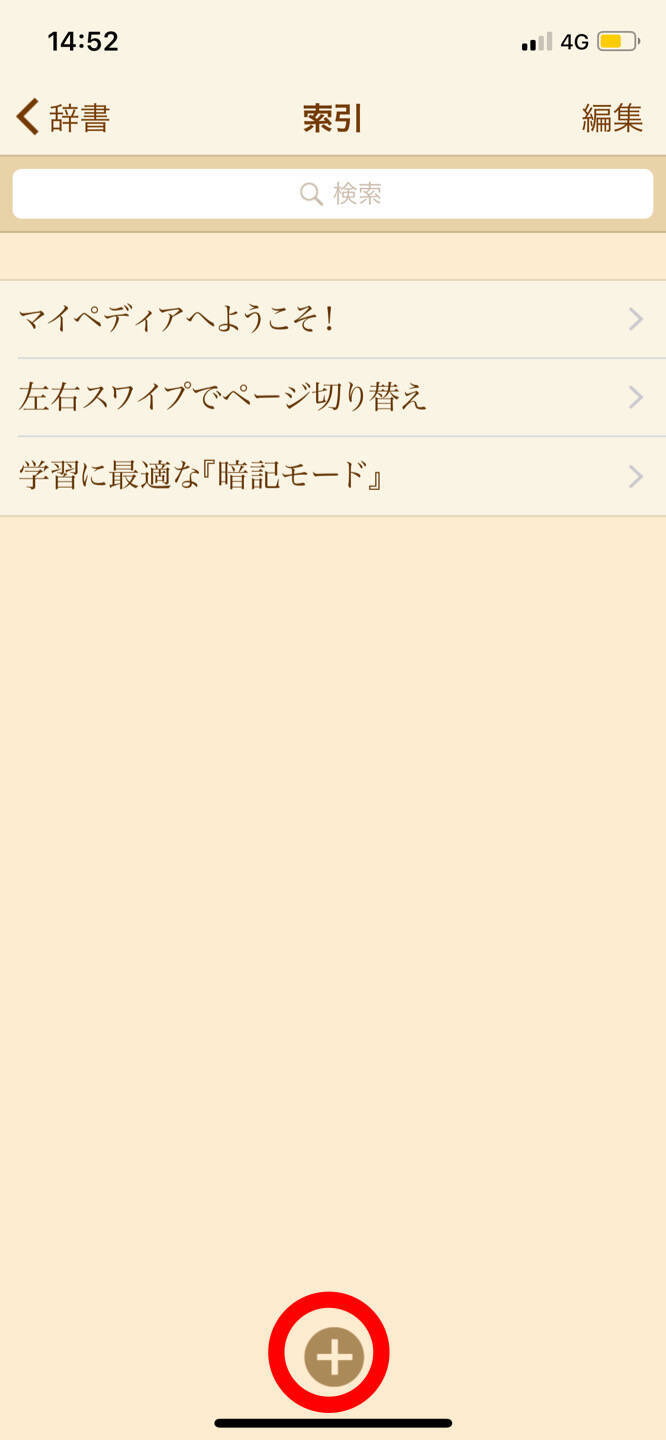Open 左右スワイプでページ切り替え
This screenshot has width=666, height=1440.
[333, 397]
